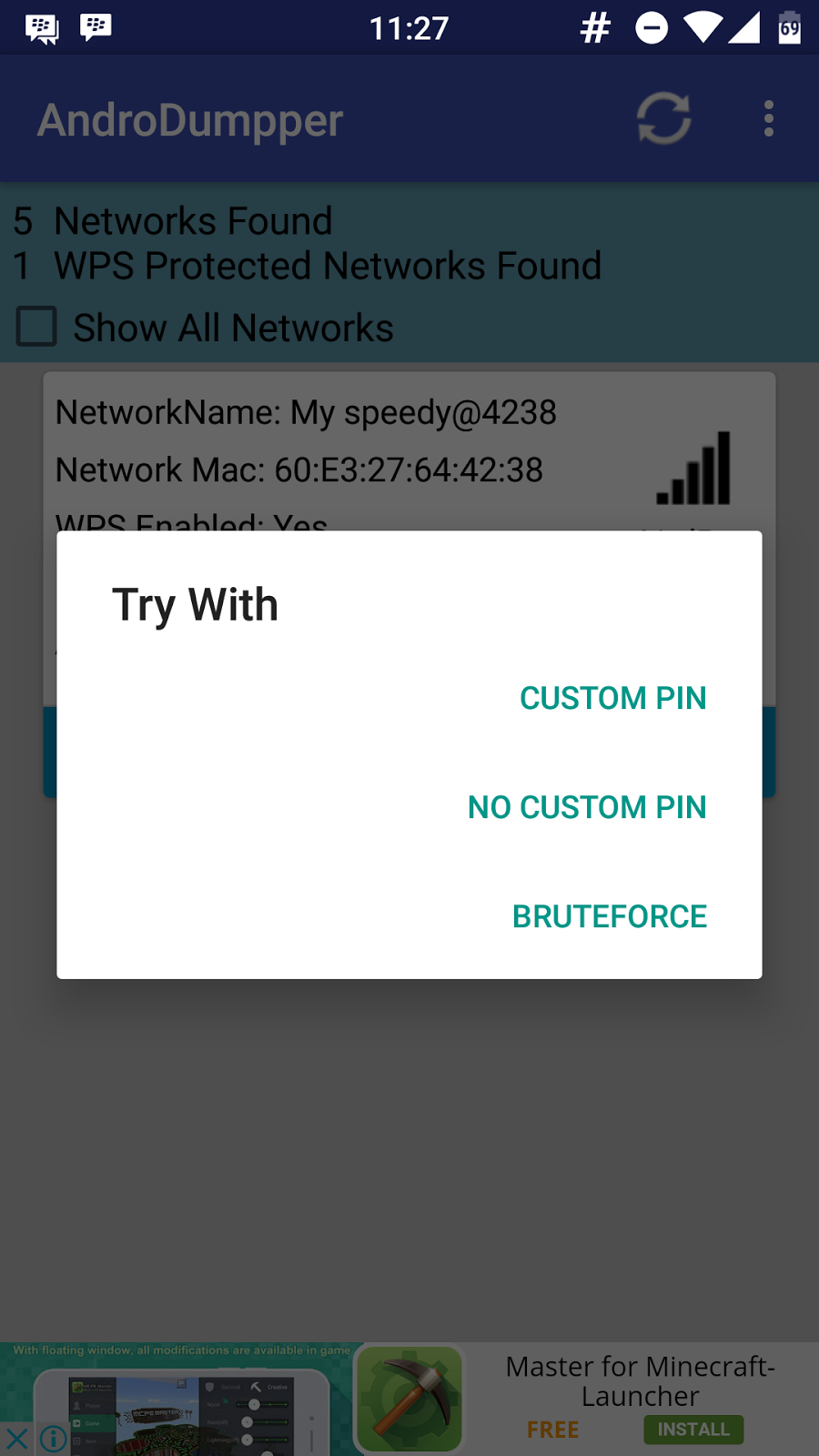This screenshot has height=1456, width=819.
Task: Tap the BRUTEFORCE option
Action: tap(609, 916)
